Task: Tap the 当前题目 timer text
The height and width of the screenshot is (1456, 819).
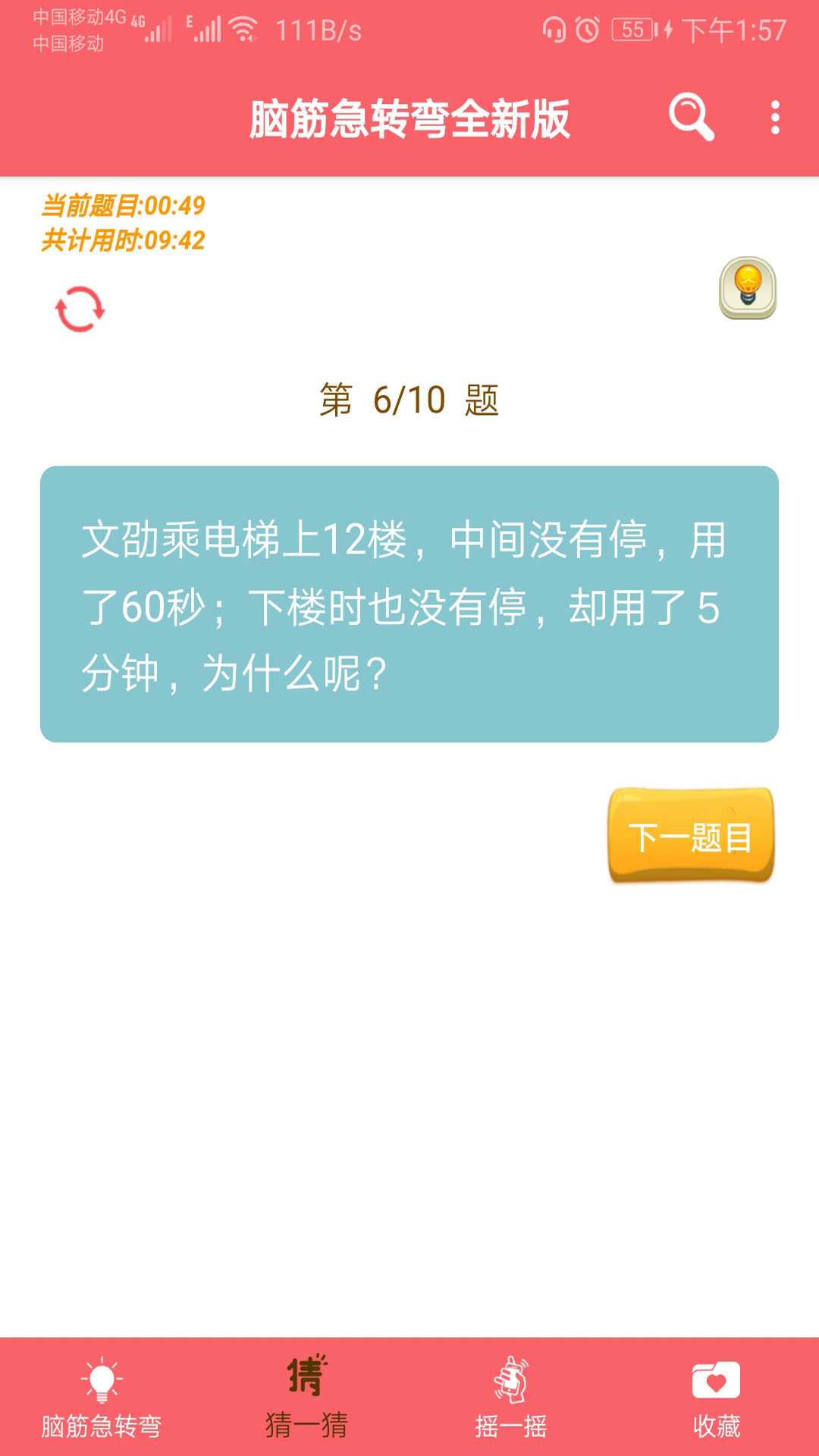Action: (124, 205)
